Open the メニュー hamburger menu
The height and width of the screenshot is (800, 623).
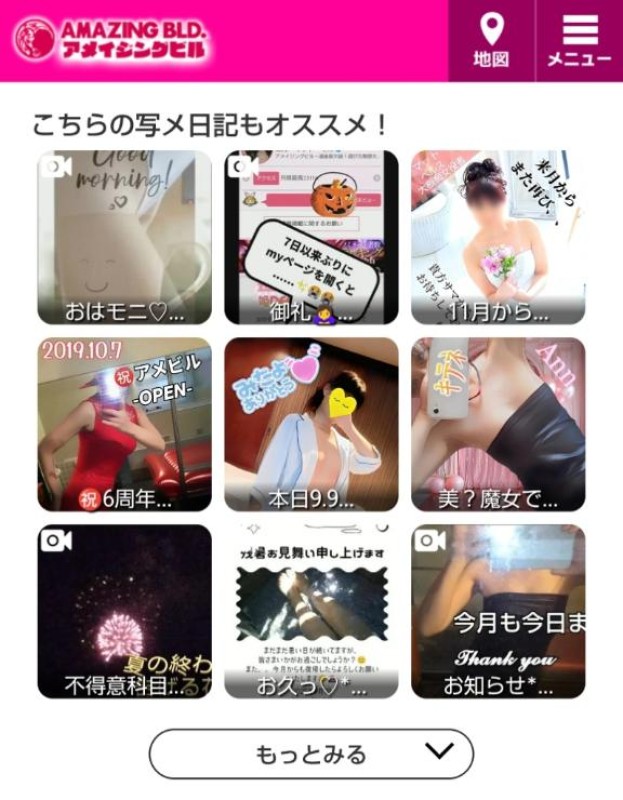(580, 41)
